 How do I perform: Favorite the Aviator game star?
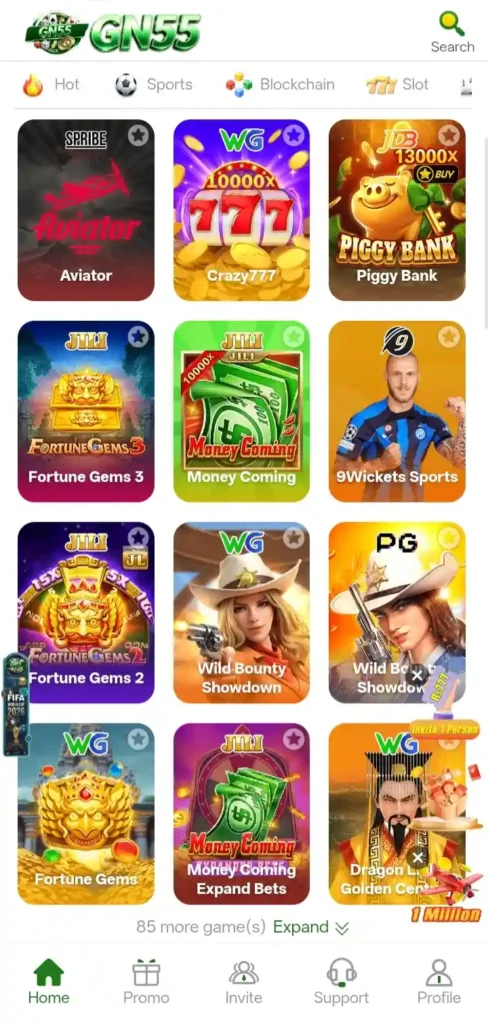[x=138, y=136]
